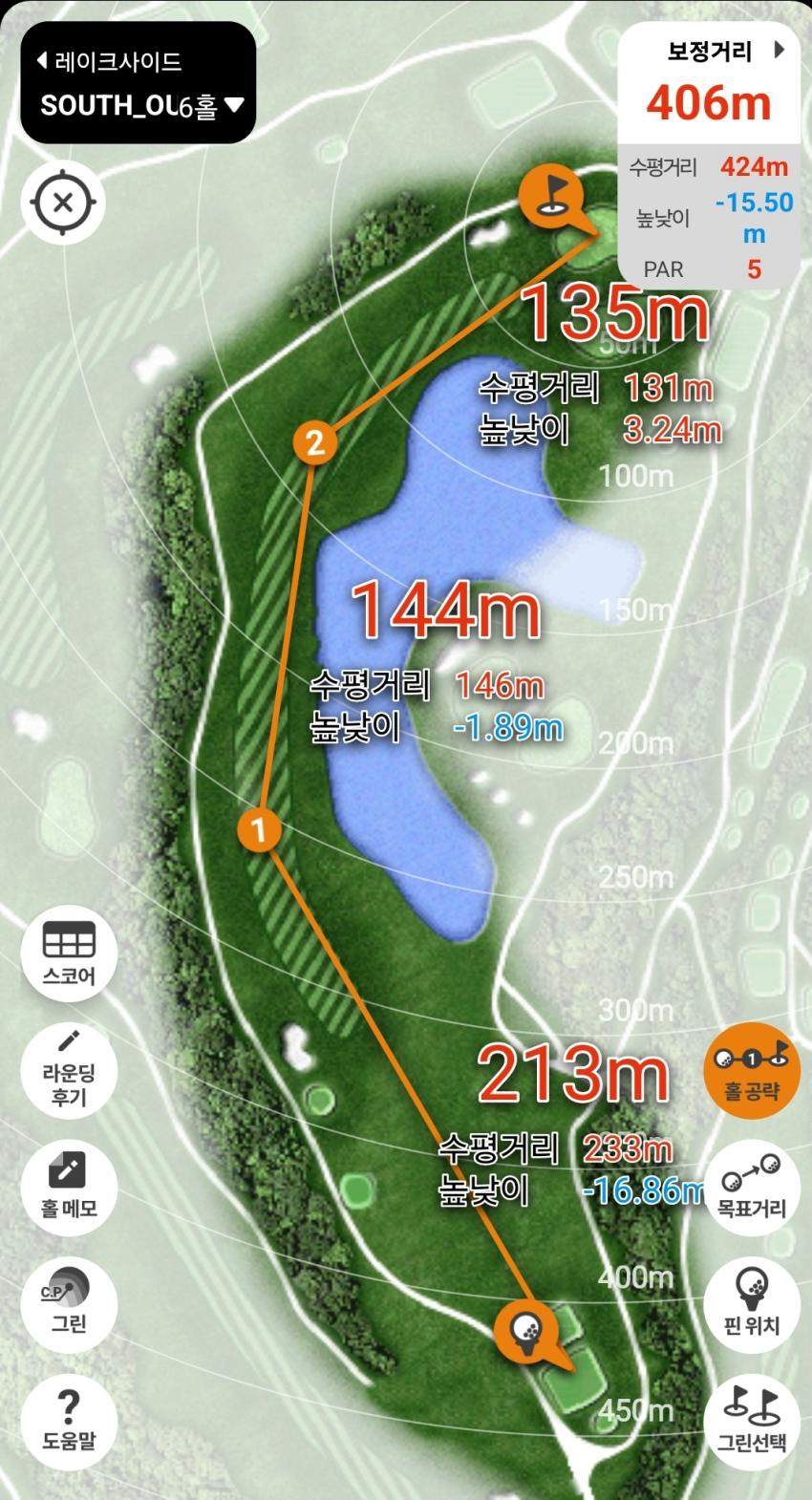Screen dimensions: 812x1500
Task: Open 핀 위치 pin position
Action: pos(751,1303)
